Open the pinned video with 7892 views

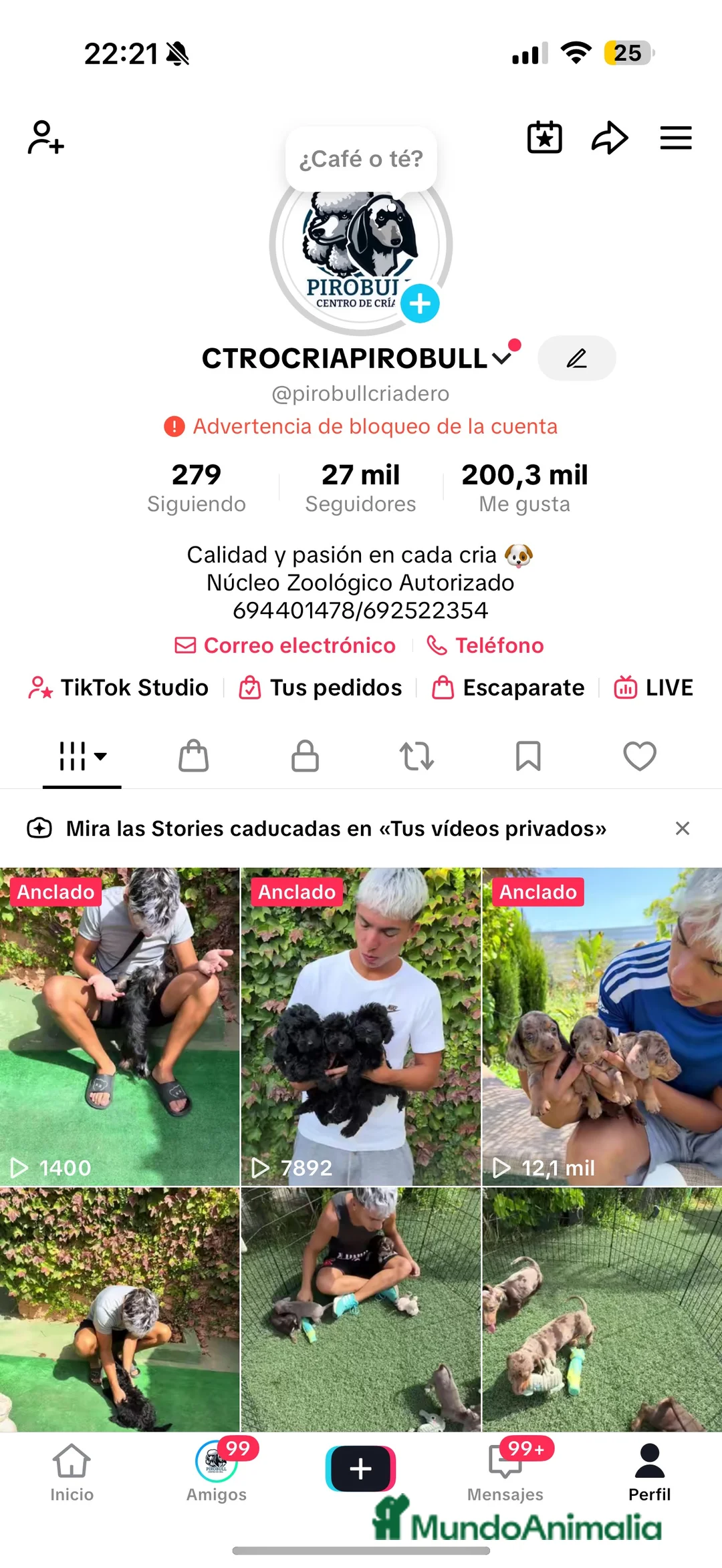[x=360, y=1026]
